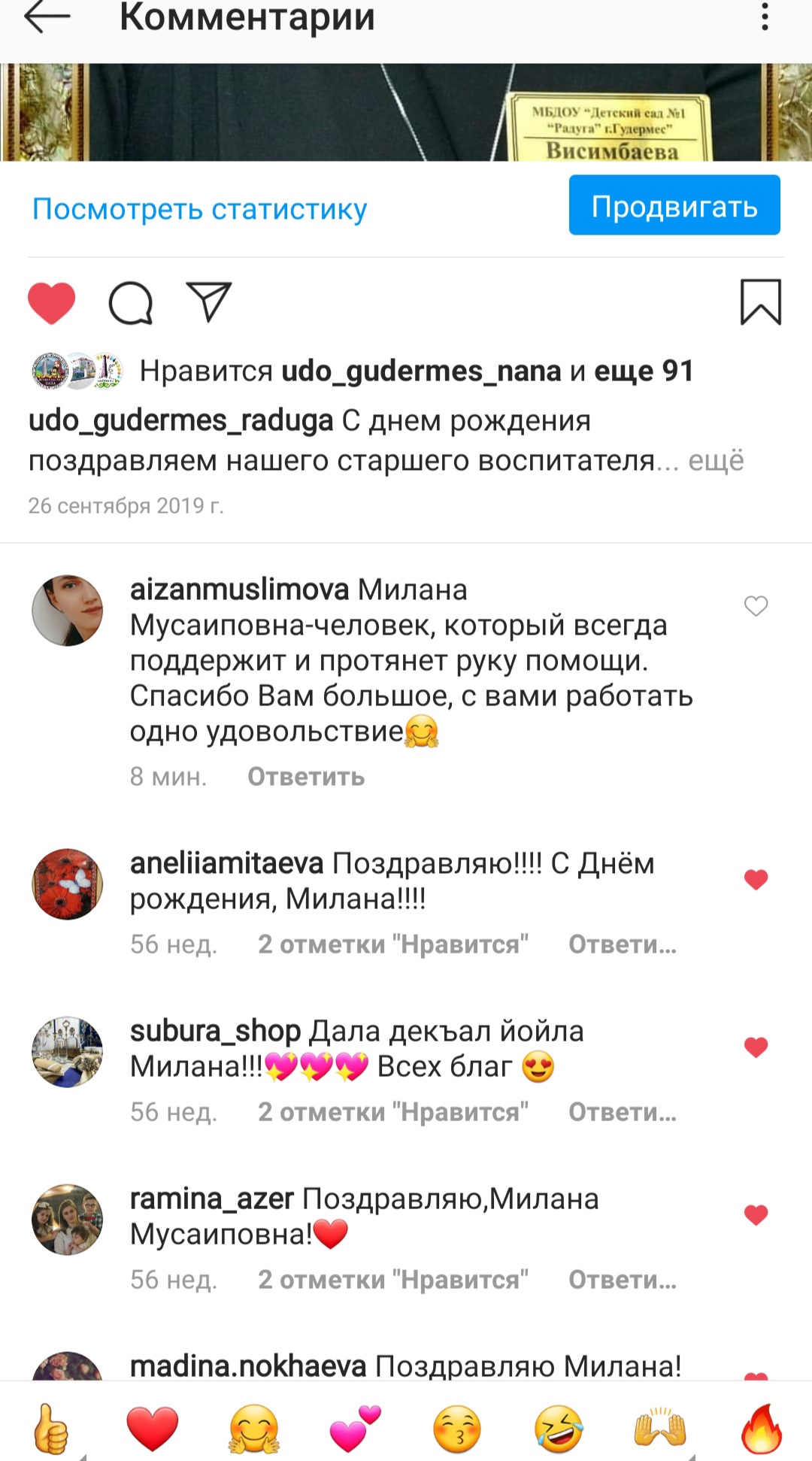
Task: Open ramina_azer's profile picture
Action: pos(68,1220)
